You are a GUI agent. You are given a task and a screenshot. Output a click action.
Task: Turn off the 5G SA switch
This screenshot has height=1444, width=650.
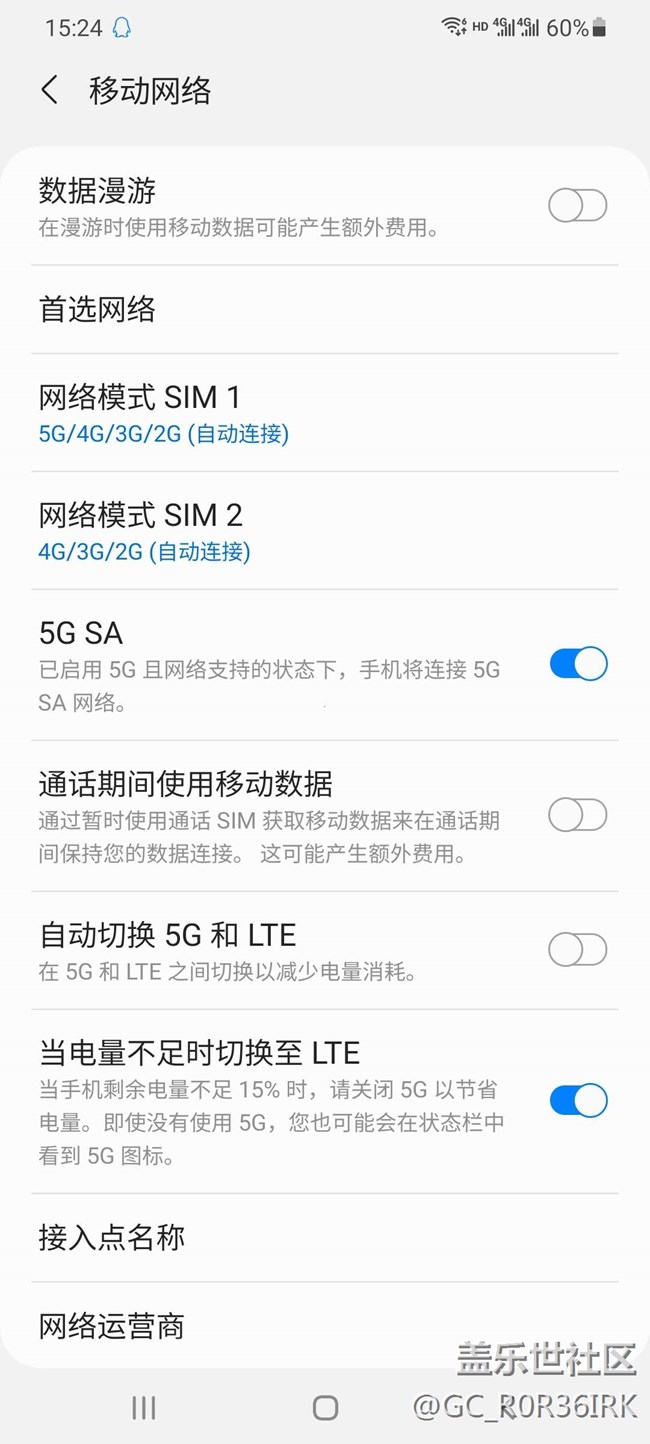pyautogui.click(x=578, y=664)
